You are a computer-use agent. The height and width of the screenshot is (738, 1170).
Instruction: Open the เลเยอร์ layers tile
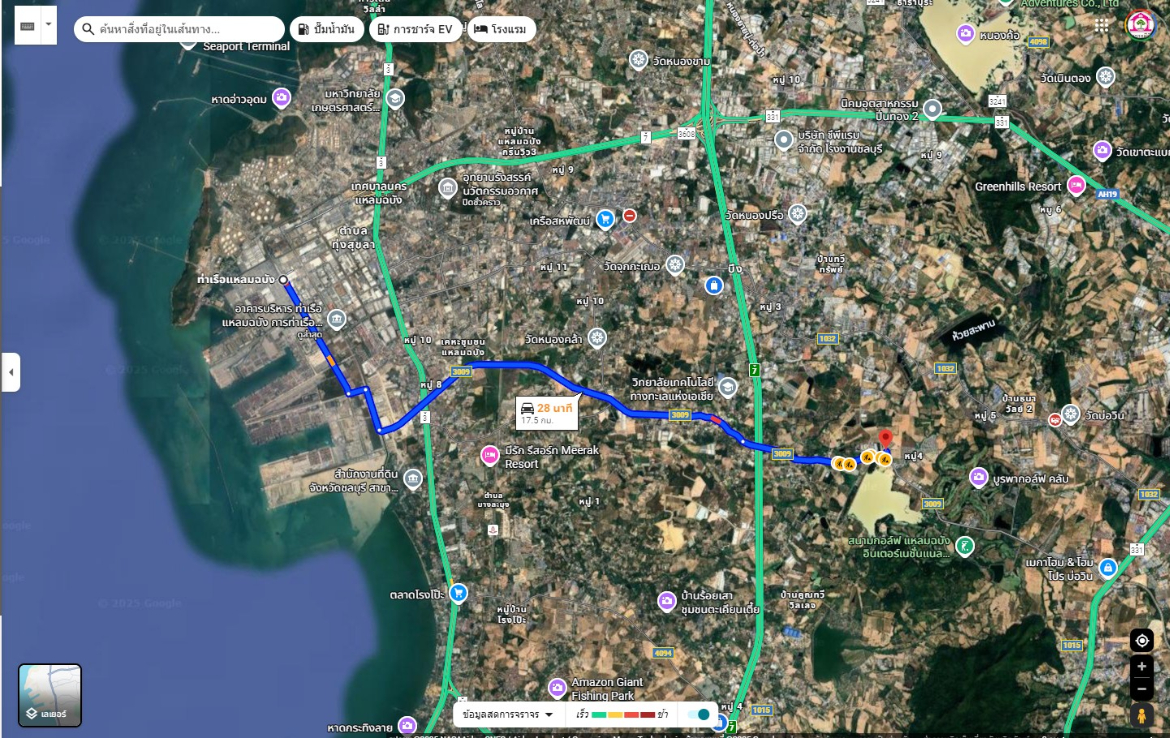pyautogui.click(x=49, y=695)
